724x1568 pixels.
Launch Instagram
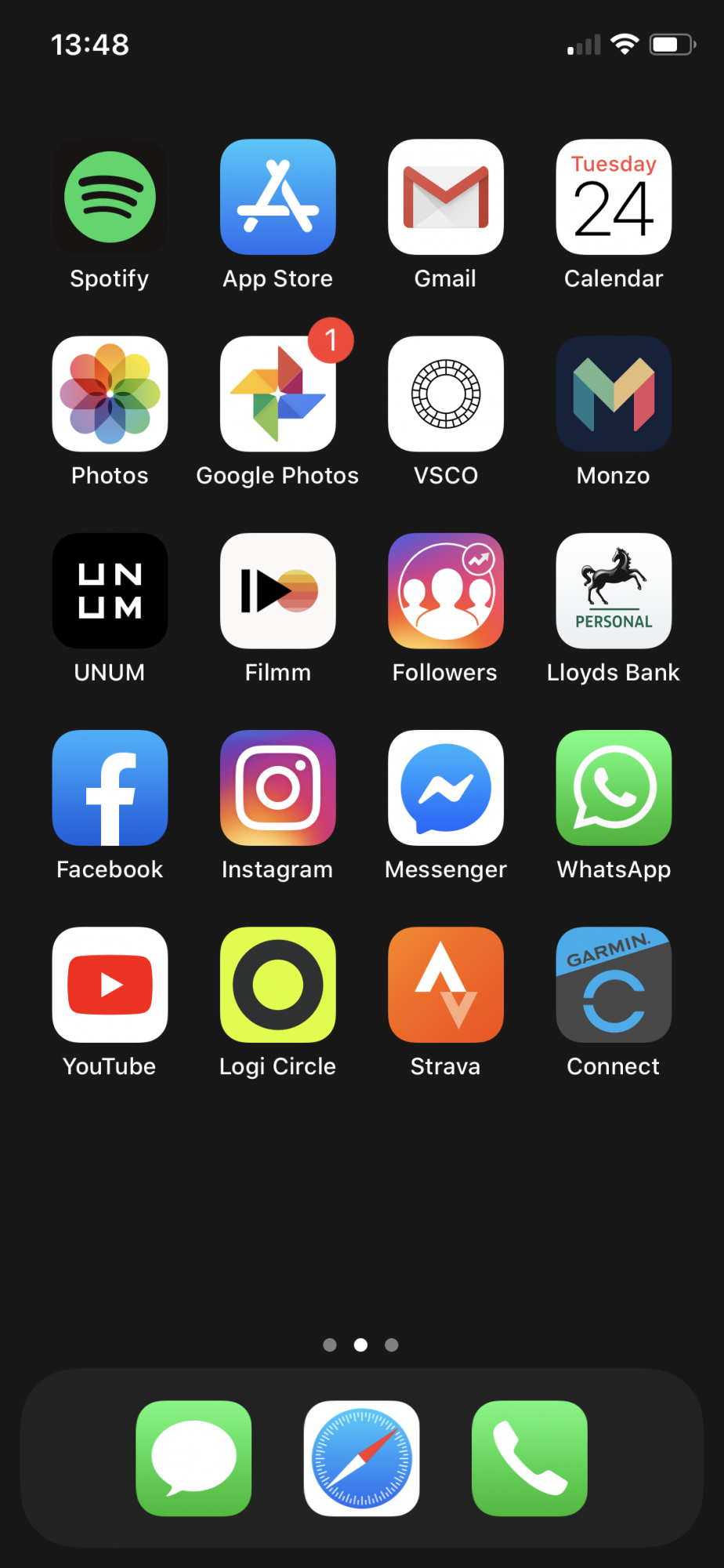coord(278,787)
